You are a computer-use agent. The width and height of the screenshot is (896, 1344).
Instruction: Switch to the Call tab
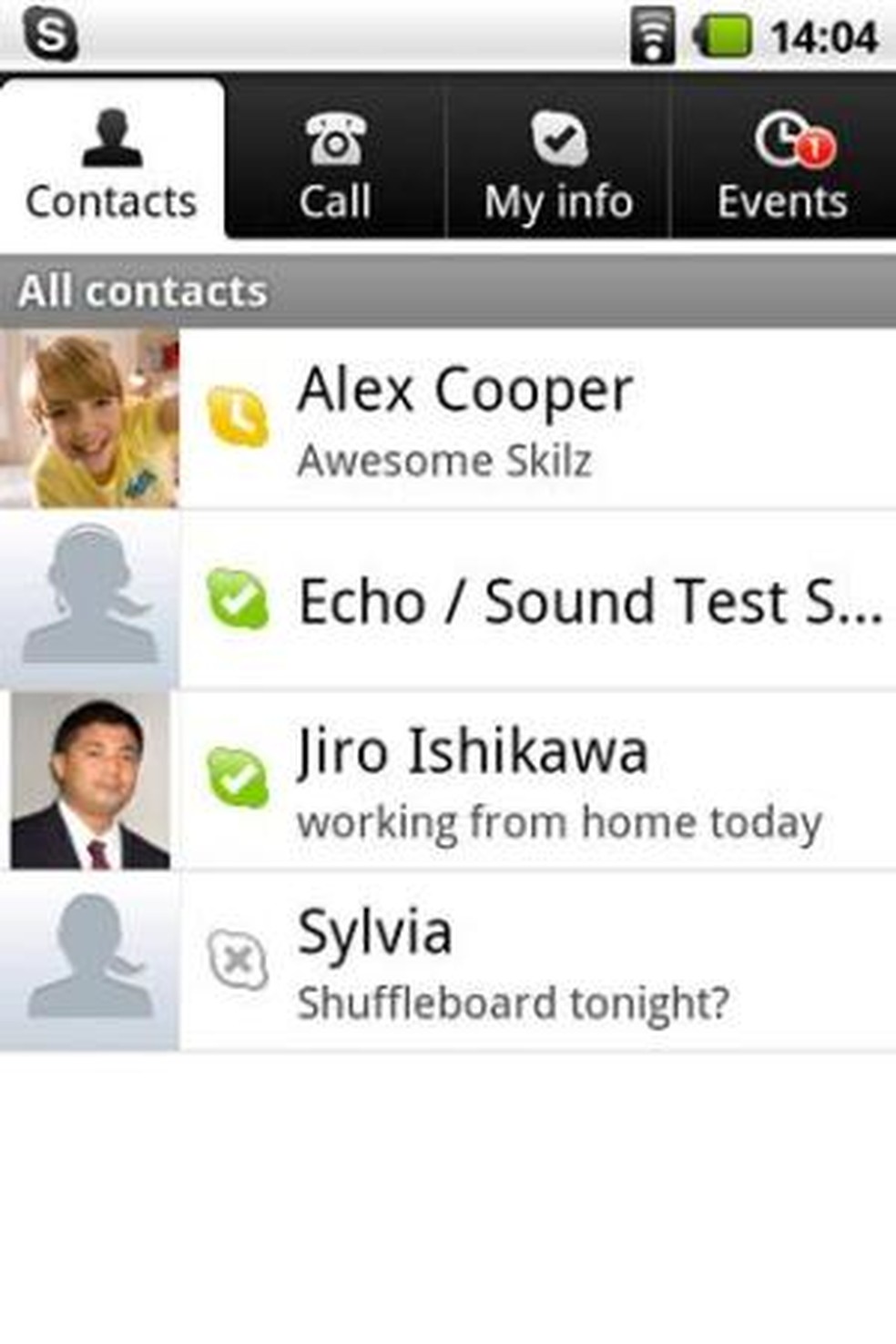pos(335,164)
